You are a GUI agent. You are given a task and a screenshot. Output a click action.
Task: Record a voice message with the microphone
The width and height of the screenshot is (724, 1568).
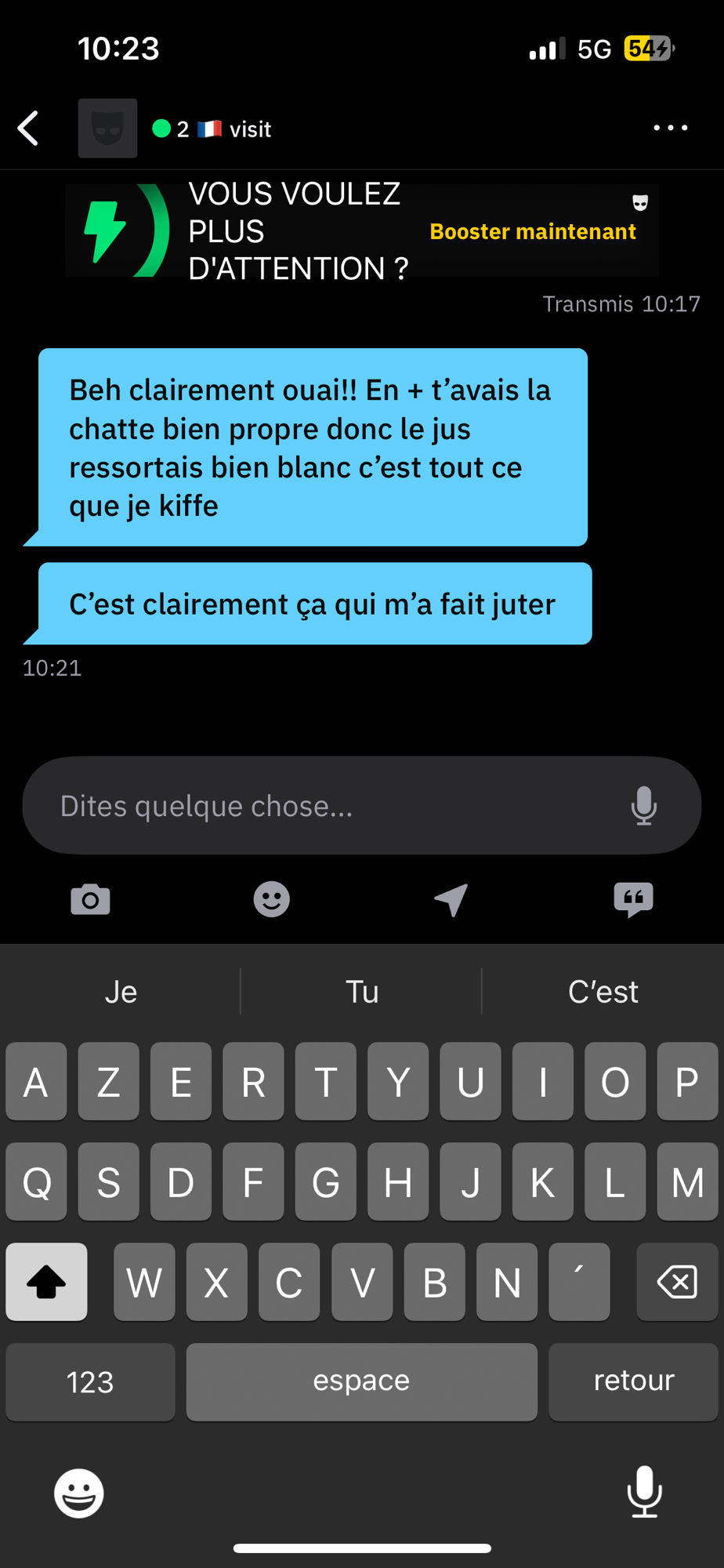pos(644,806)
